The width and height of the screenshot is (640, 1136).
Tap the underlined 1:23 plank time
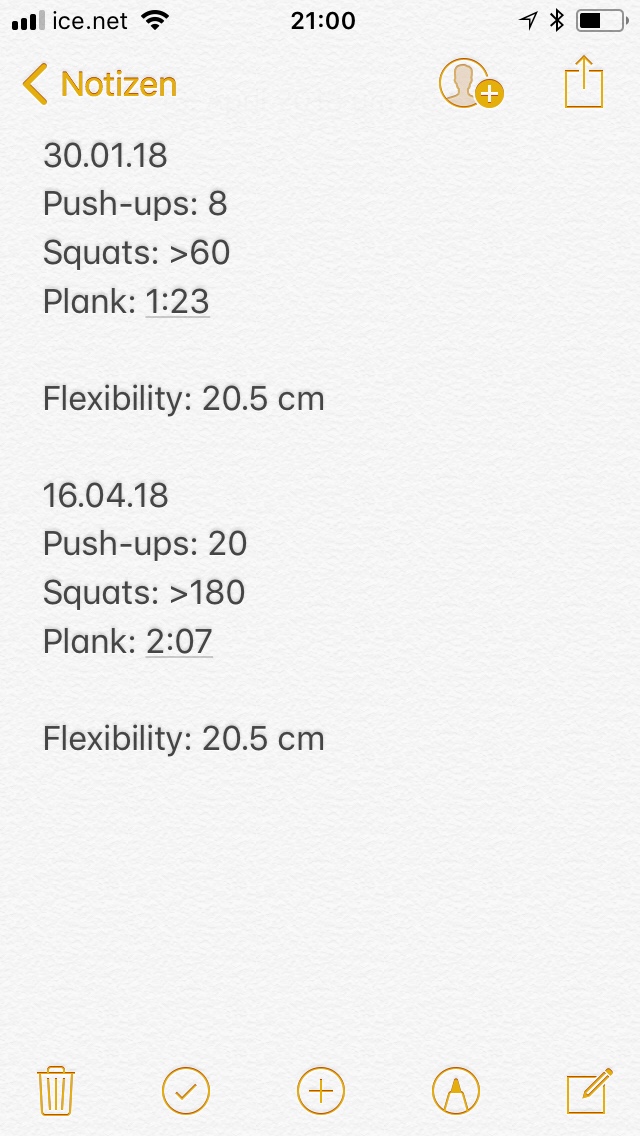tap(177, 301)
